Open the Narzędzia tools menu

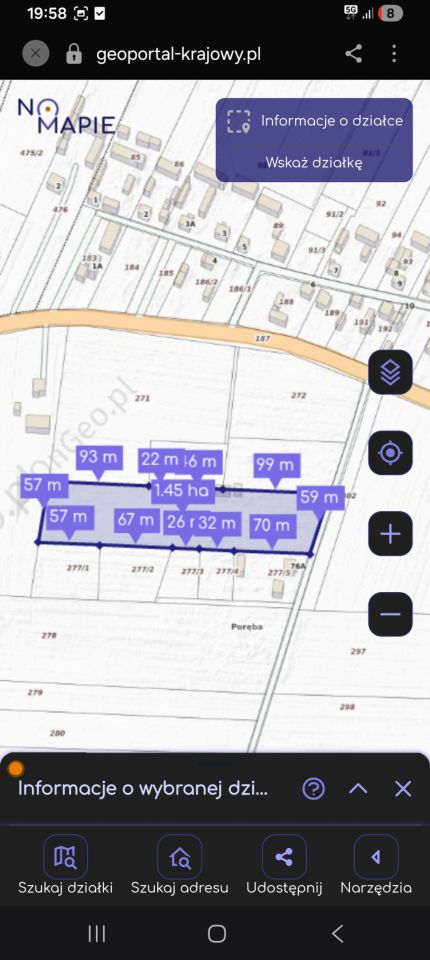[x=376, y=866]
